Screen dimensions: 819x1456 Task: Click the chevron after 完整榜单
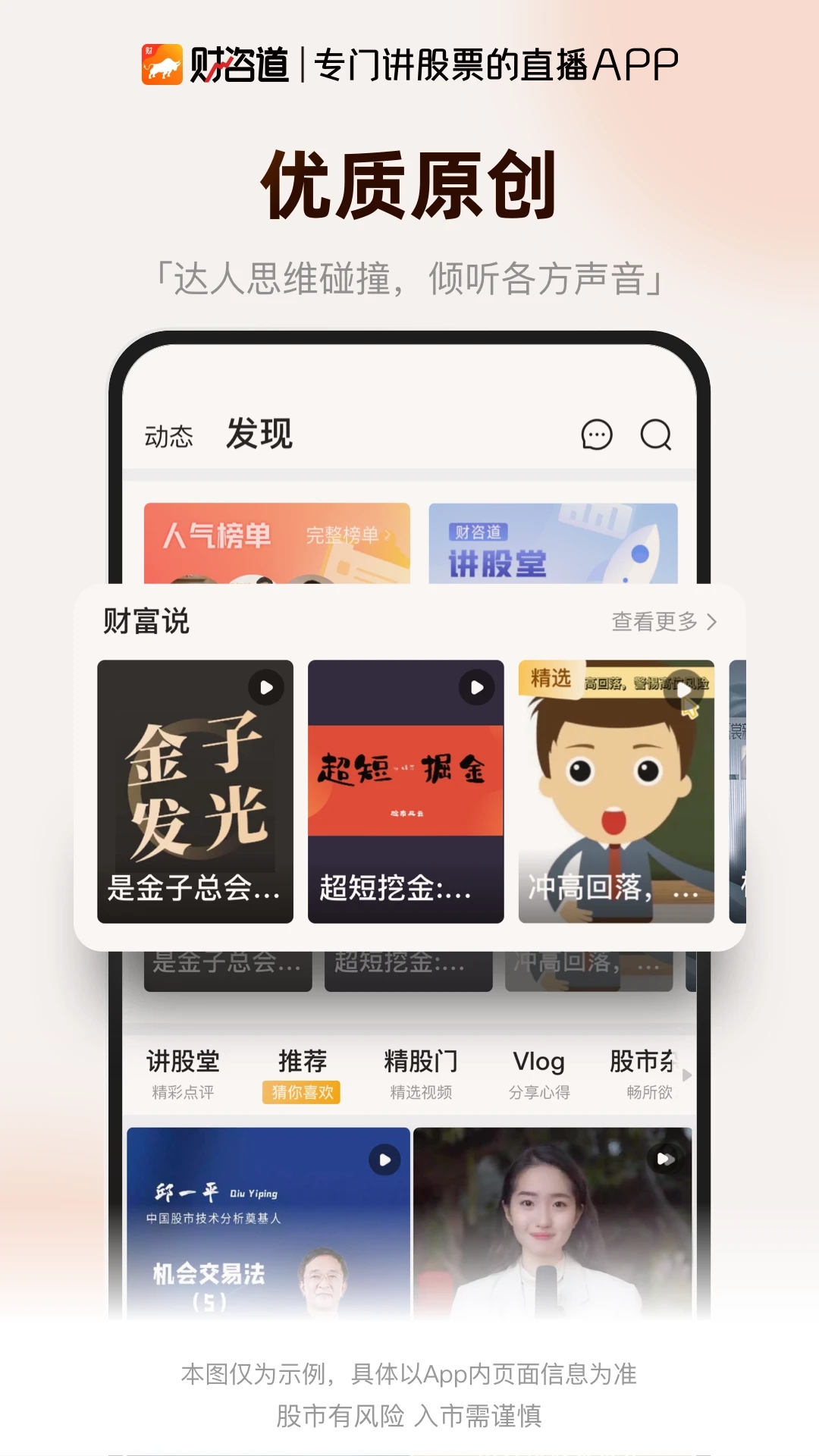point(389,534)
